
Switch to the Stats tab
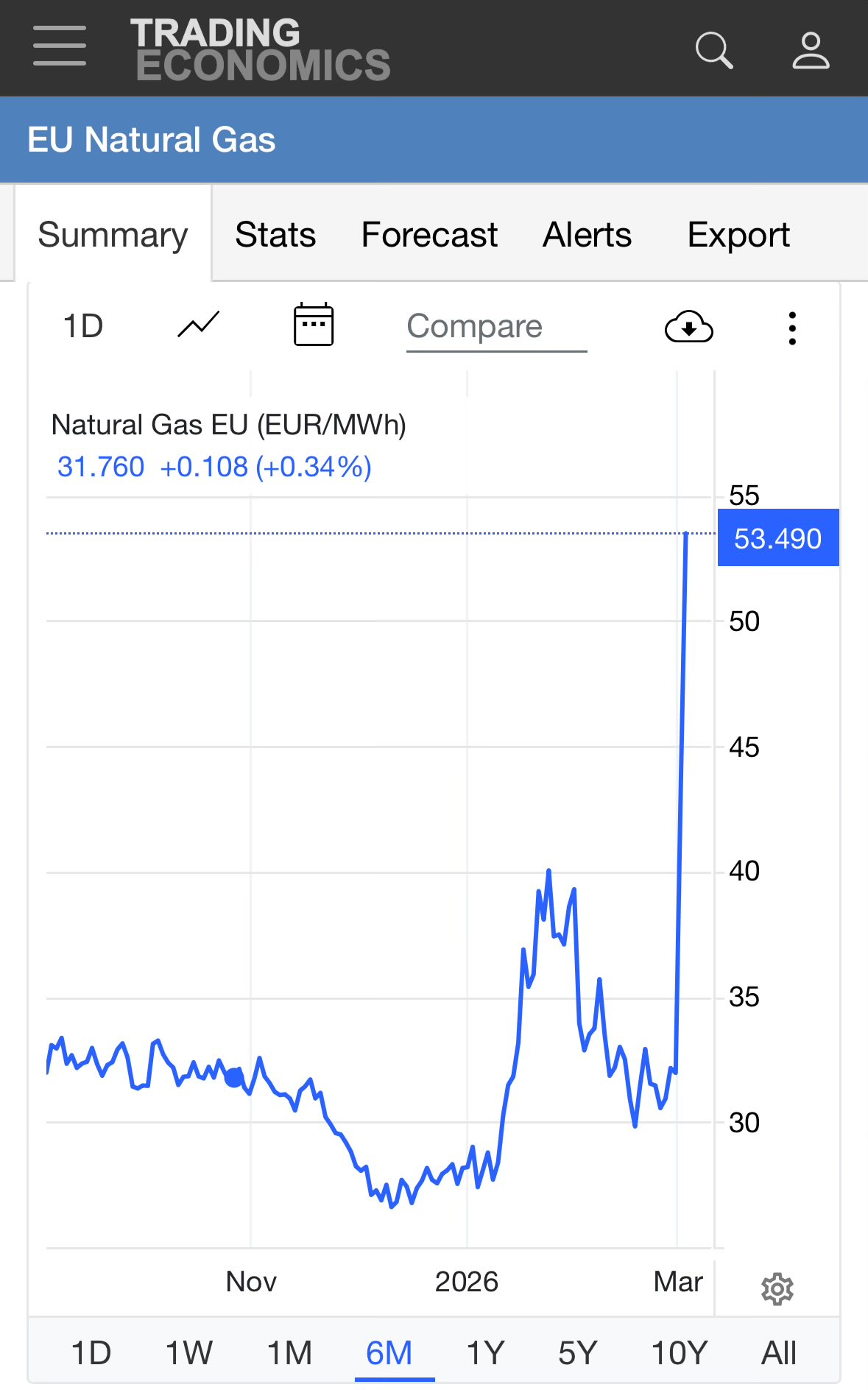point(275,235)
